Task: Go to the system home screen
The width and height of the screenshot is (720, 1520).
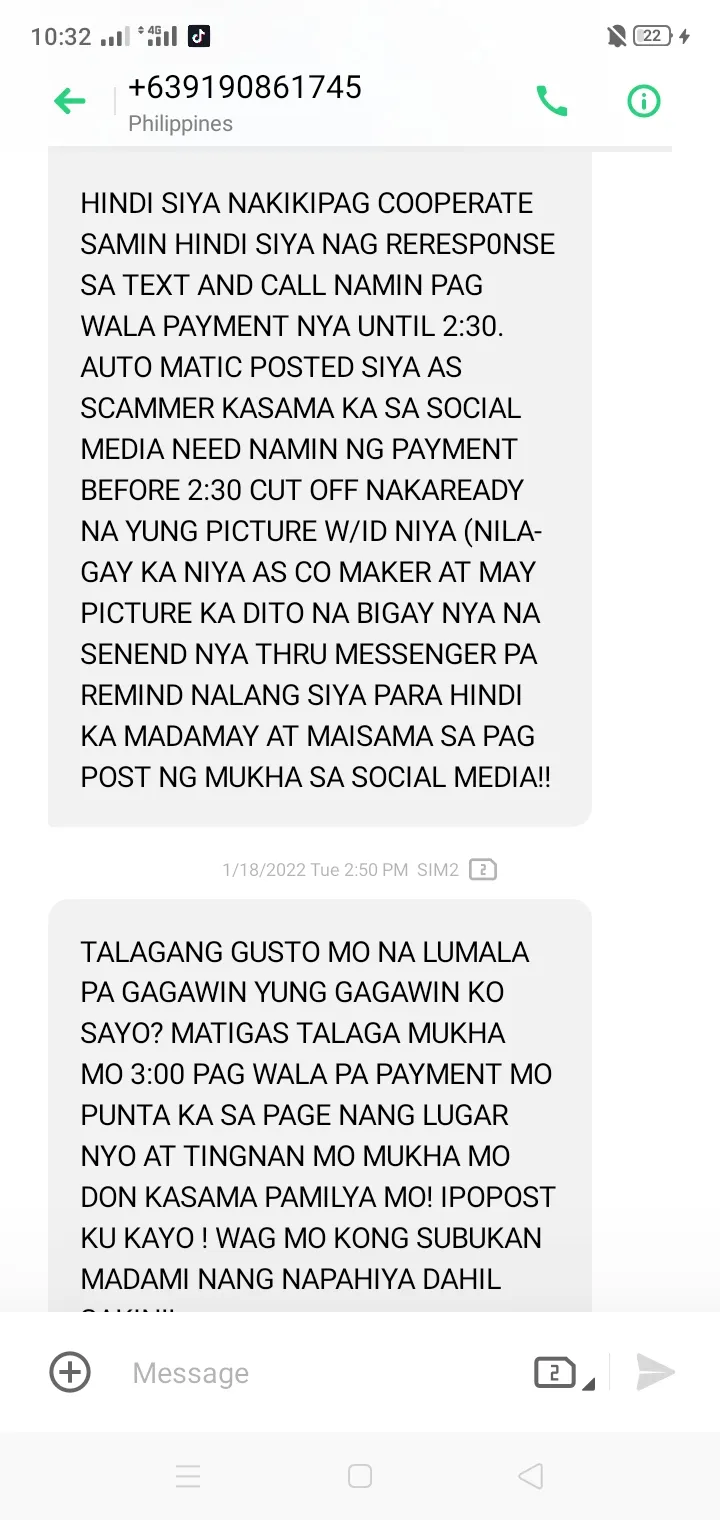Action: point(360,1476)
